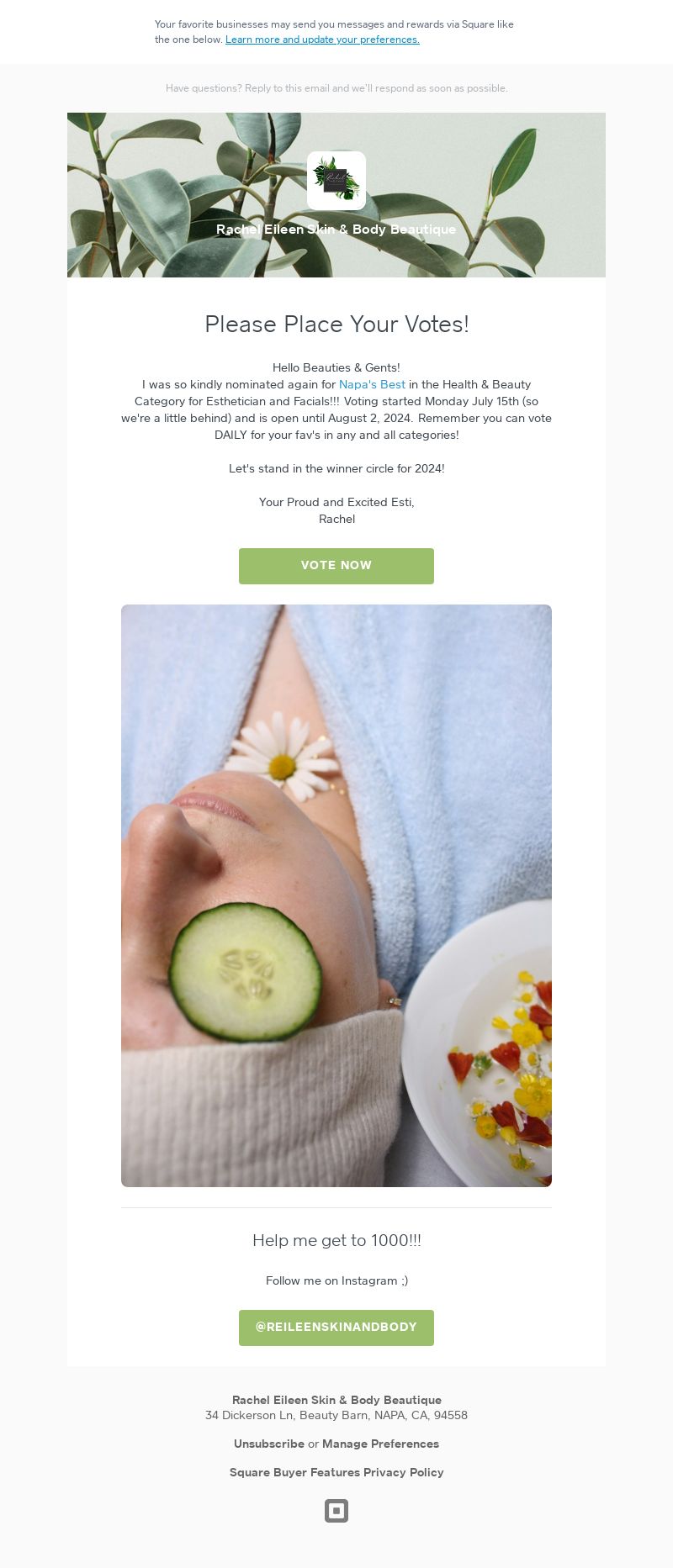Open the @REILEENSKINANDBODY Instagram button

[x=336, y=1328]
